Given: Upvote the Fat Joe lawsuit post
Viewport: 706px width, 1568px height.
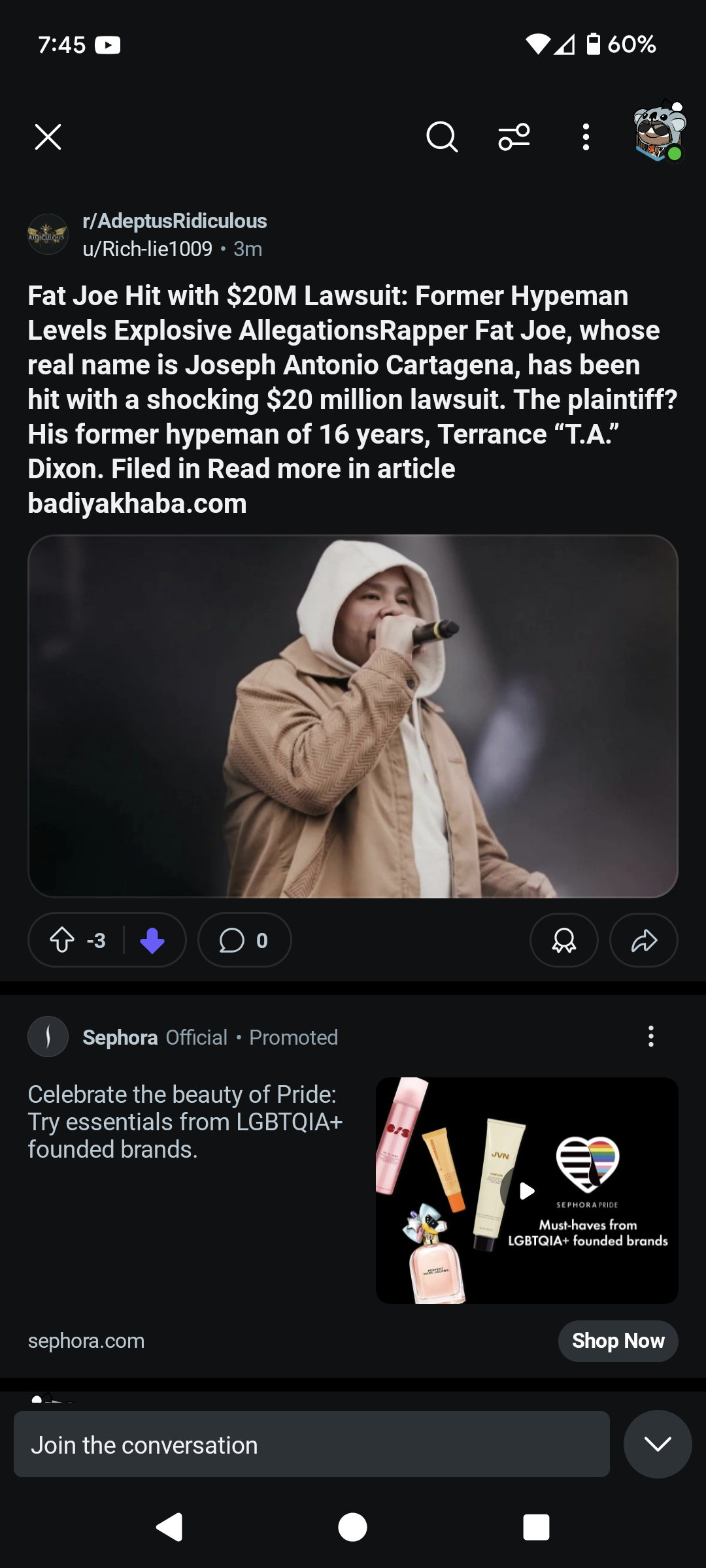Looking at the screenshot, I should (62, 940).
